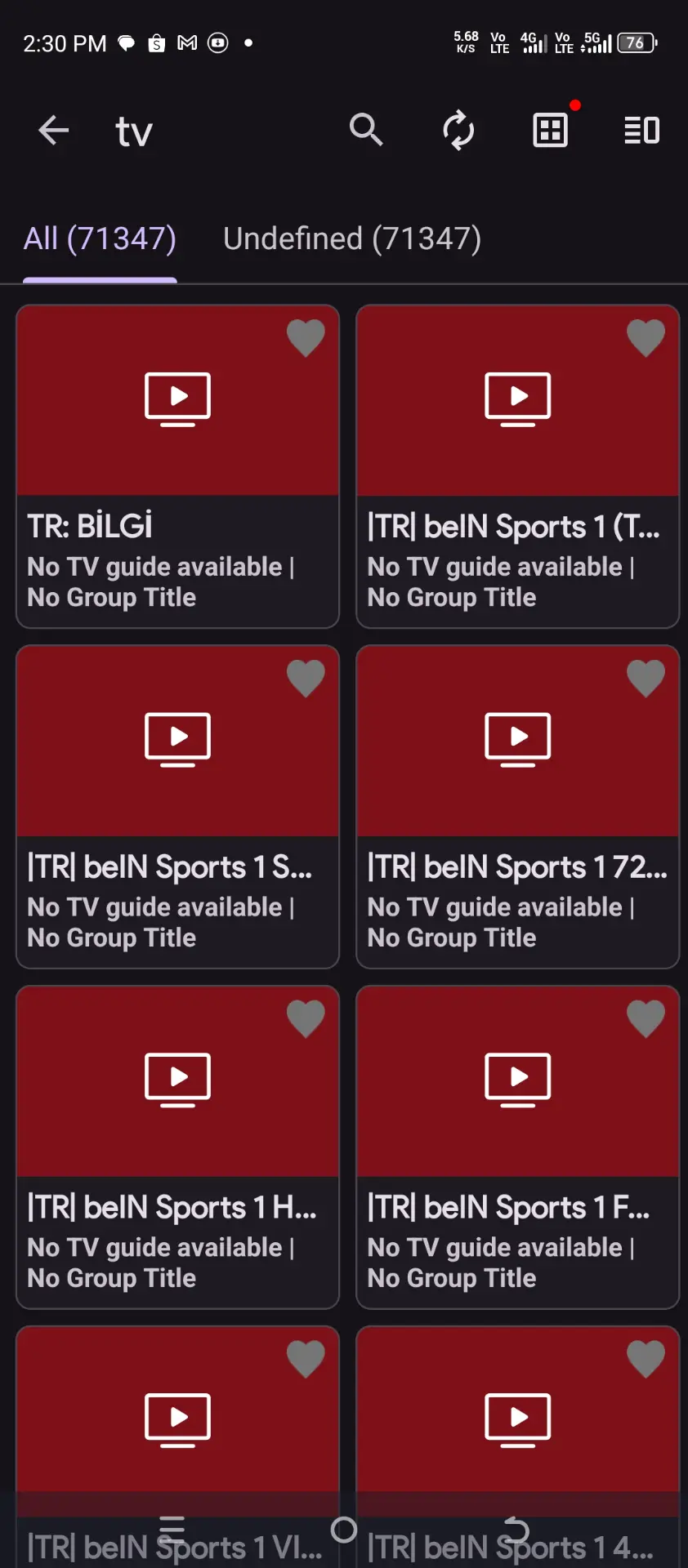This screenshot has height=1568, width=688.
Task: Heart the |TR| beIN Sports 1 S... card
Action: 306,679
